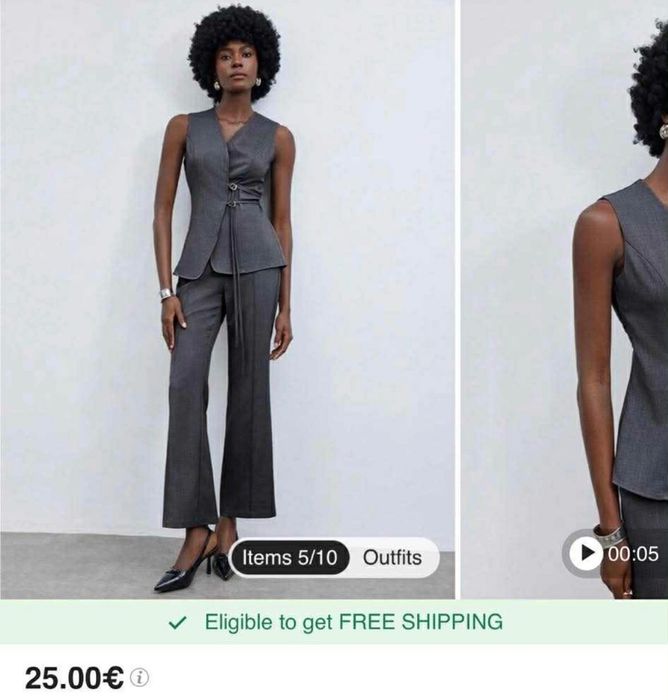The image size is (668, 700).
Task: Switch to the Outfits view
Action: tap(392, 558)
